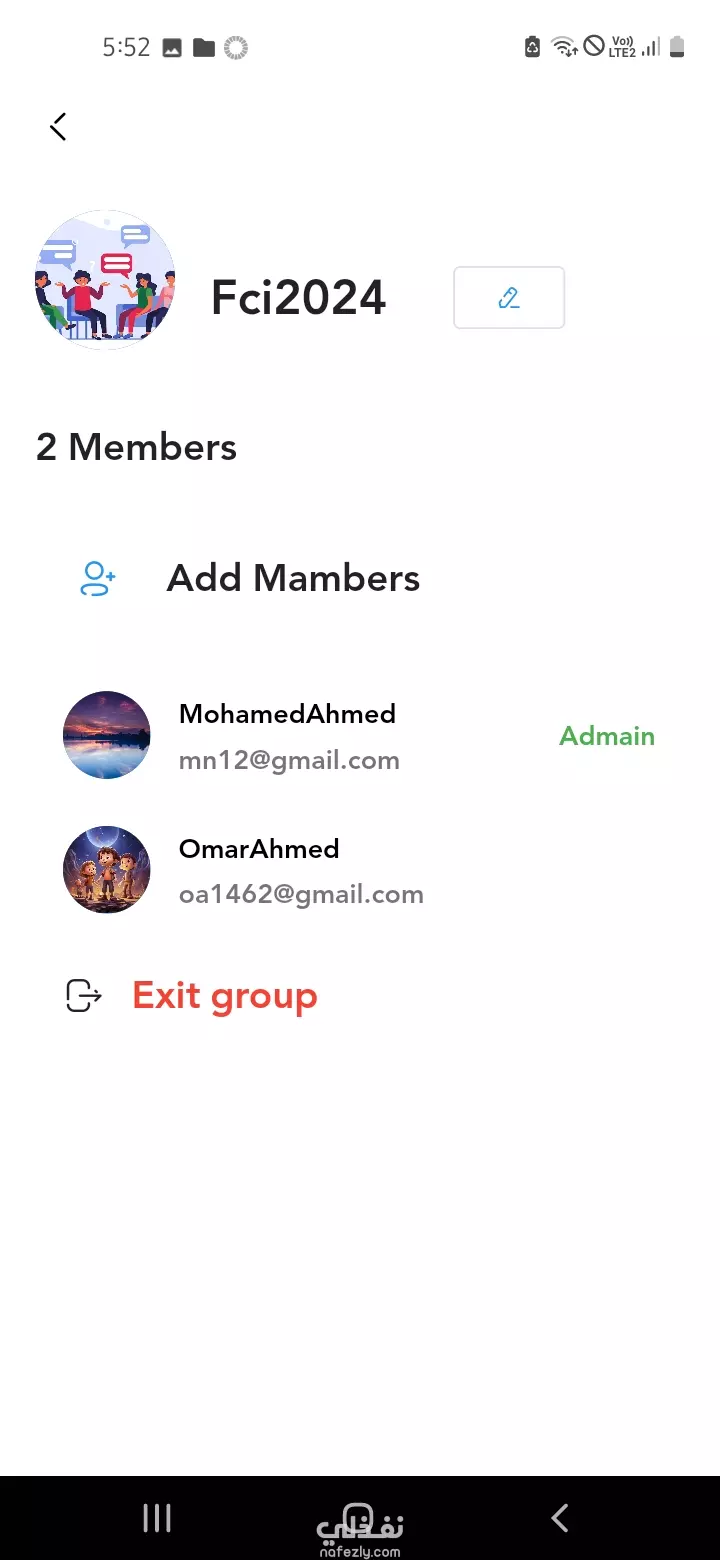Exit group
The height and width of the screenshot is (1560, 720).
click(x=192, y=996)
